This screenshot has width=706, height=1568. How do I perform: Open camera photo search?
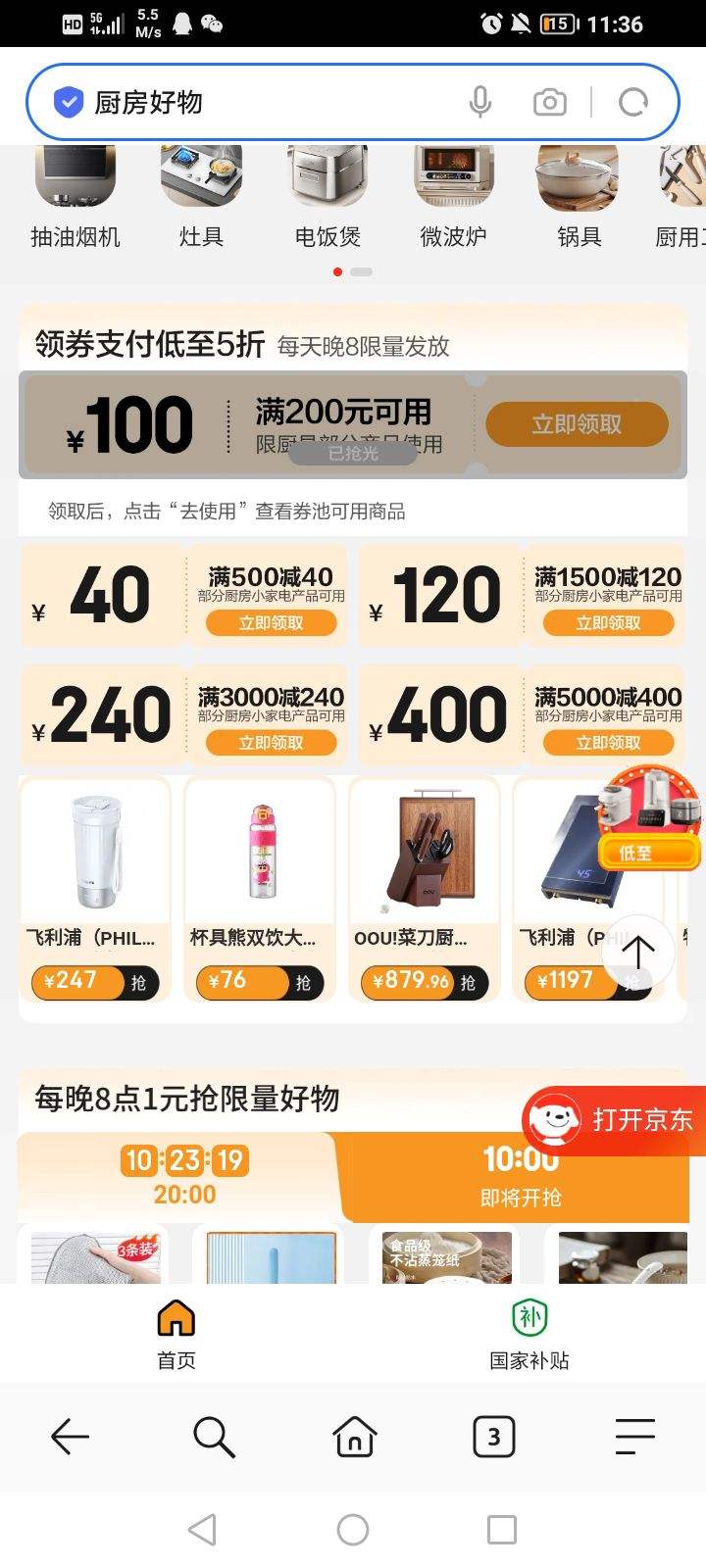(x=549, y=100)
